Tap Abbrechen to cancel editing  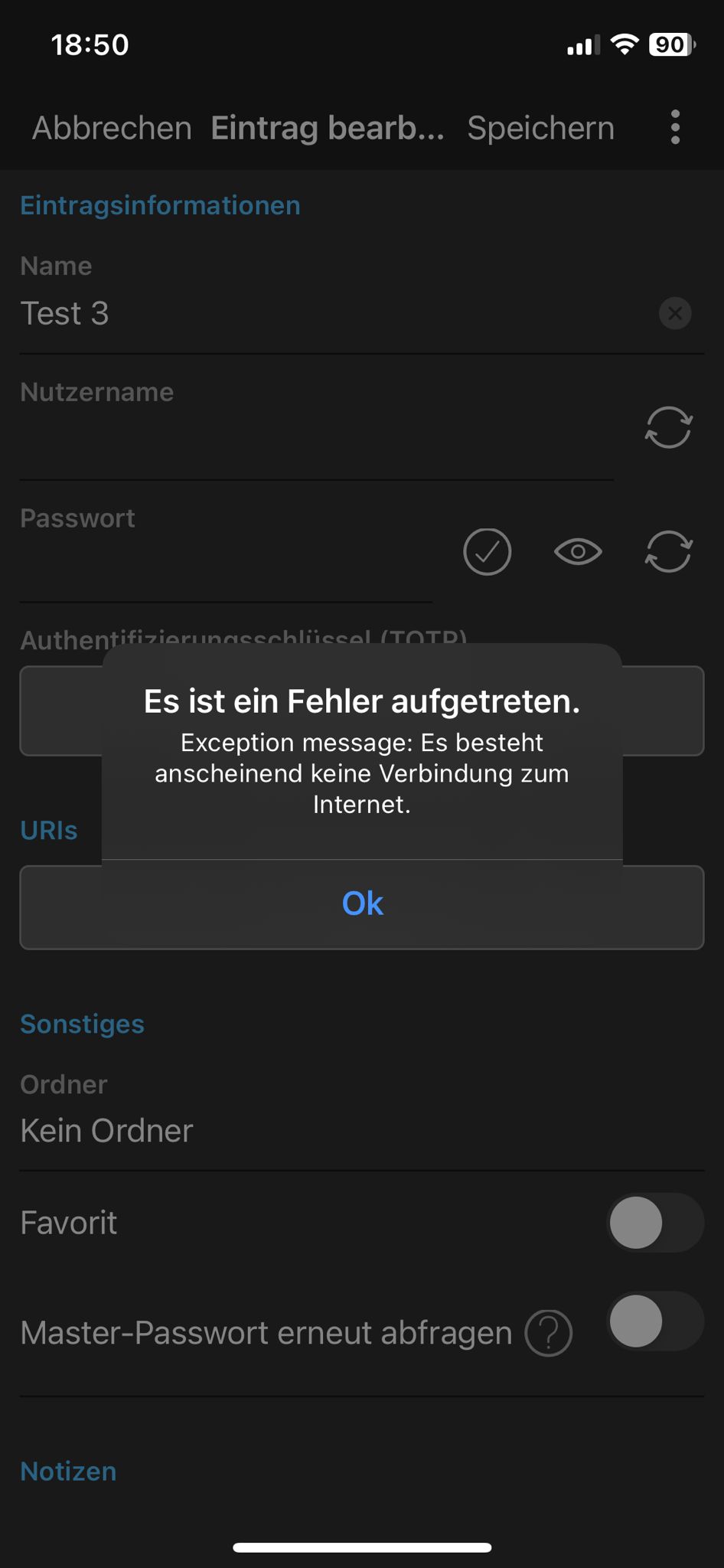click(x=112, y=128)
